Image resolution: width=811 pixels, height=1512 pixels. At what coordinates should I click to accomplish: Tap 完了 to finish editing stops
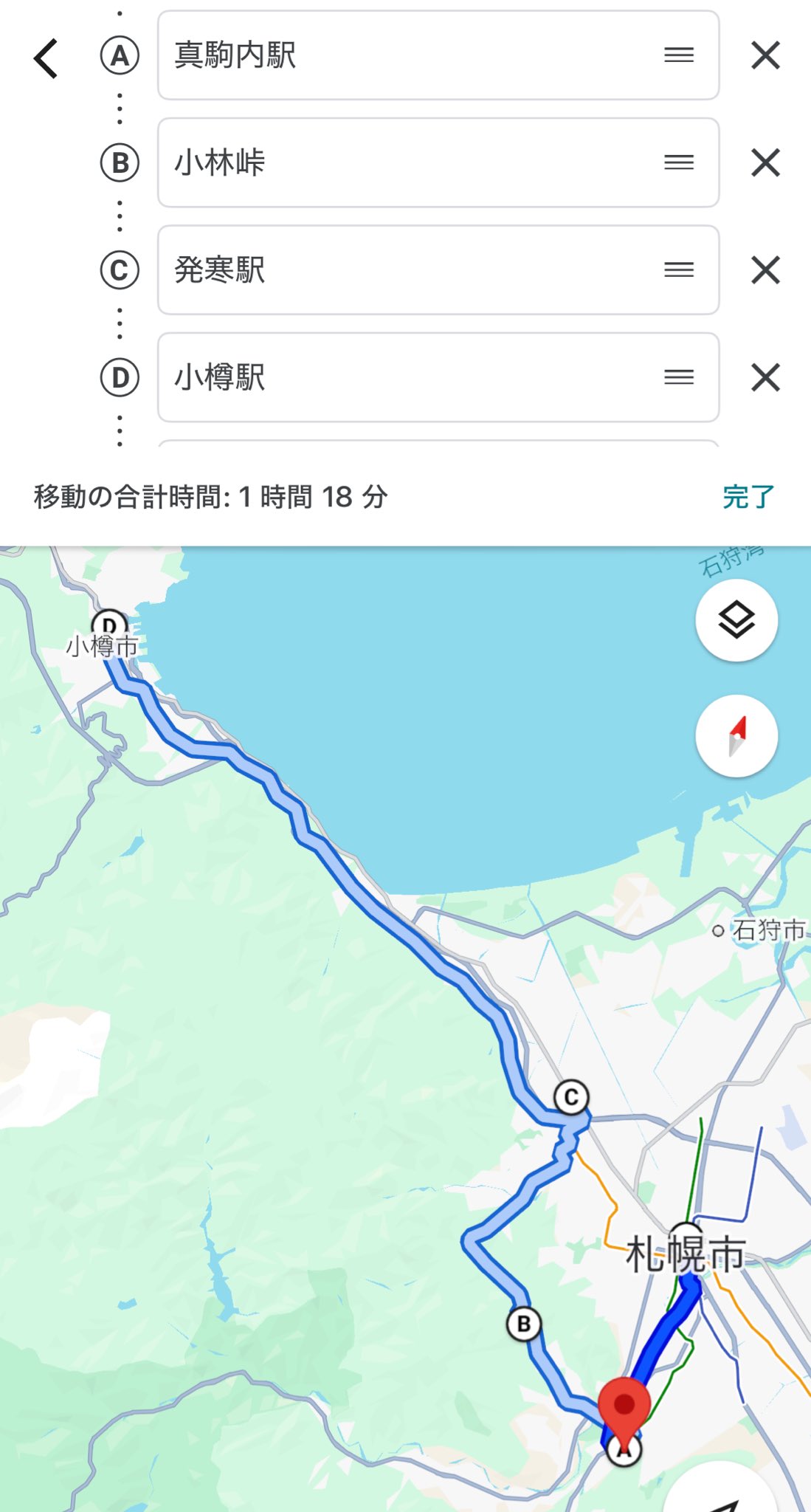click(748, 497)
